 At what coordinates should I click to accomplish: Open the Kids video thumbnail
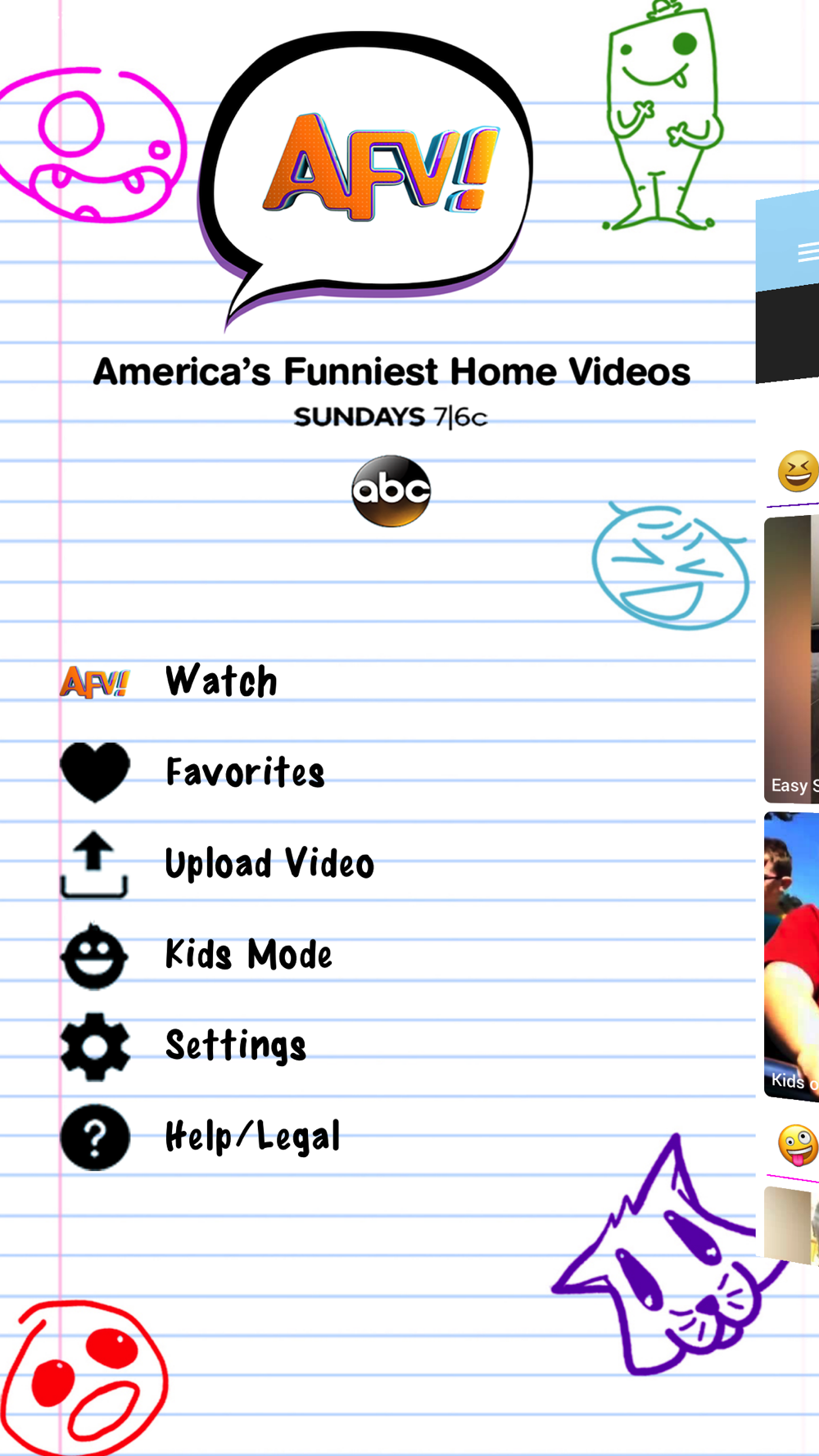[791, 956]
